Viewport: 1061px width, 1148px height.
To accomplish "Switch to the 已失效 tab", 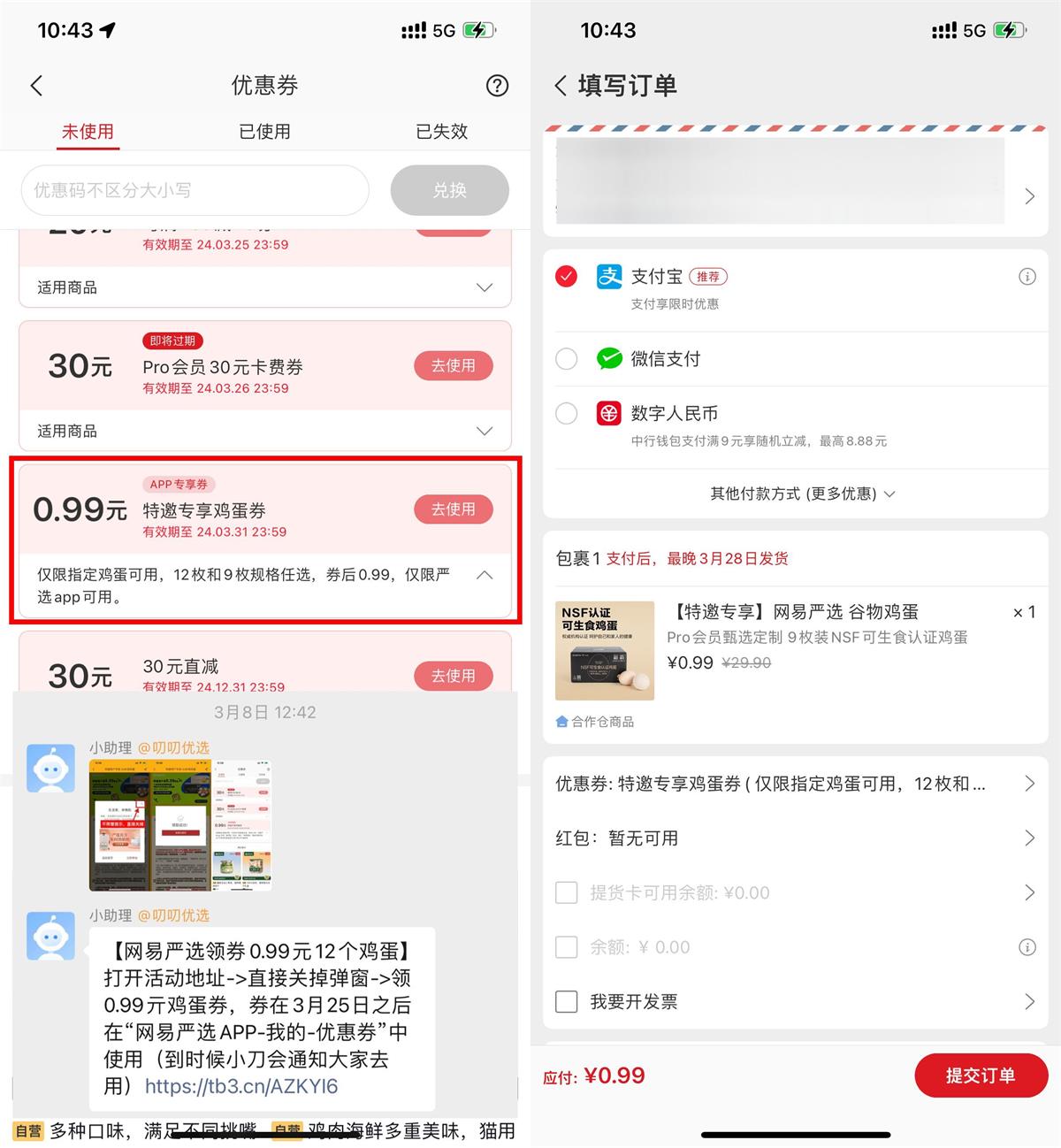I will pyautogui.click(x=441, y=132).
